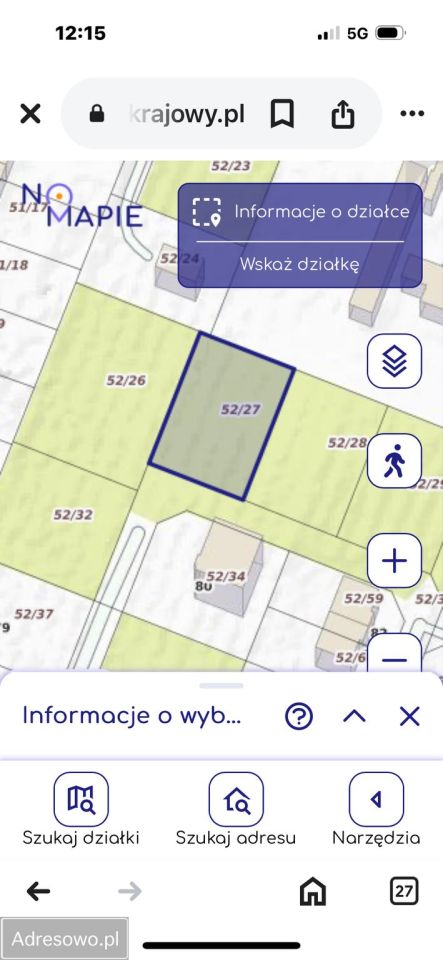443x960 pixels.
Task: Open help for the info panel
Action: tap(299, 716)
